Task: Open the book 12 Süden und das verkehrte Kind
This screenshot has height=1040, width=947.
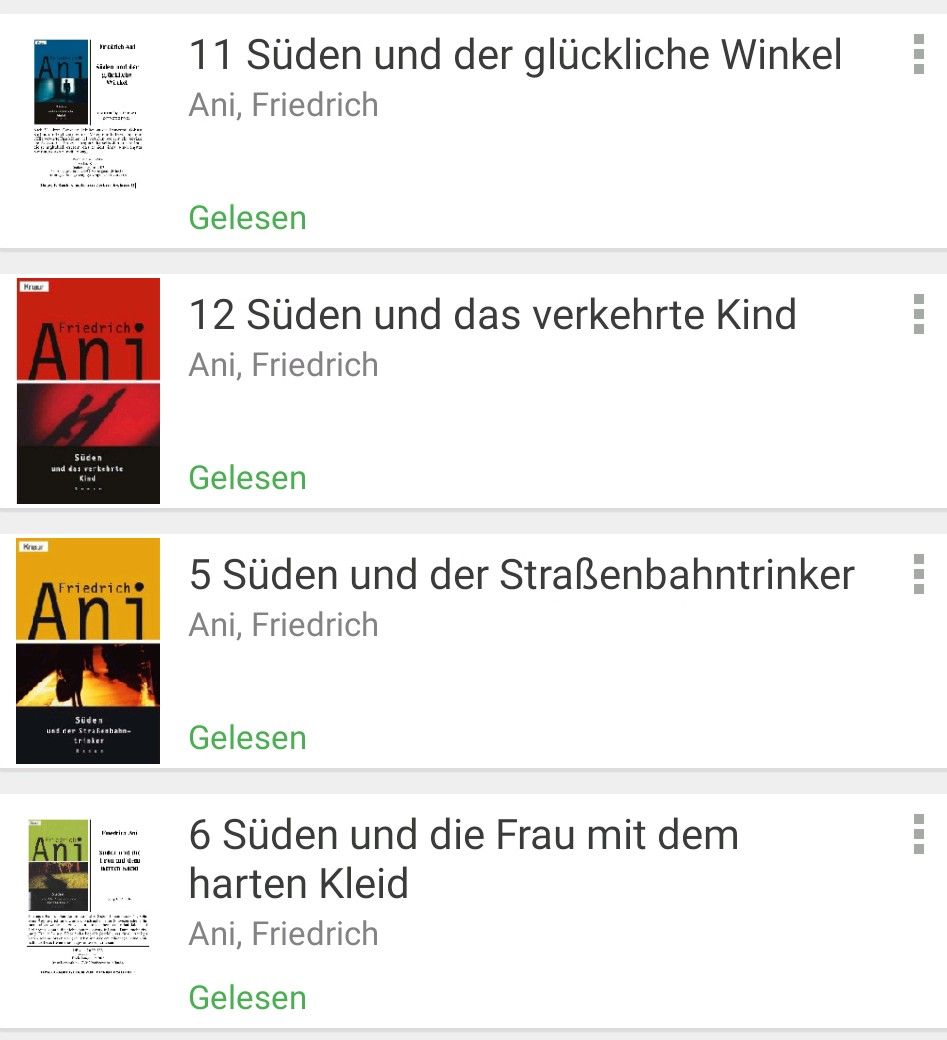Action: tap(492, 316)
